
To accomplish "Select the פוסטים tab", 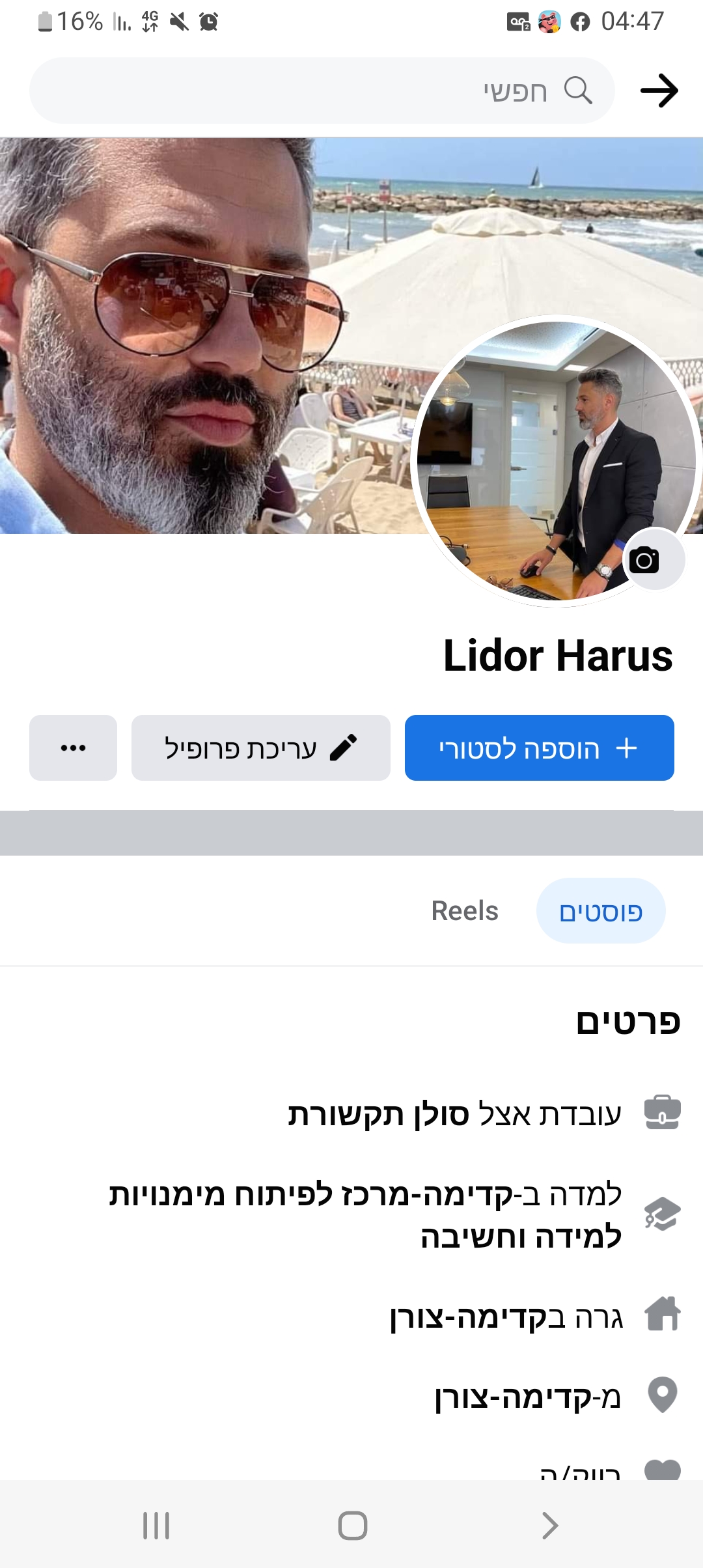I will 601,911.
